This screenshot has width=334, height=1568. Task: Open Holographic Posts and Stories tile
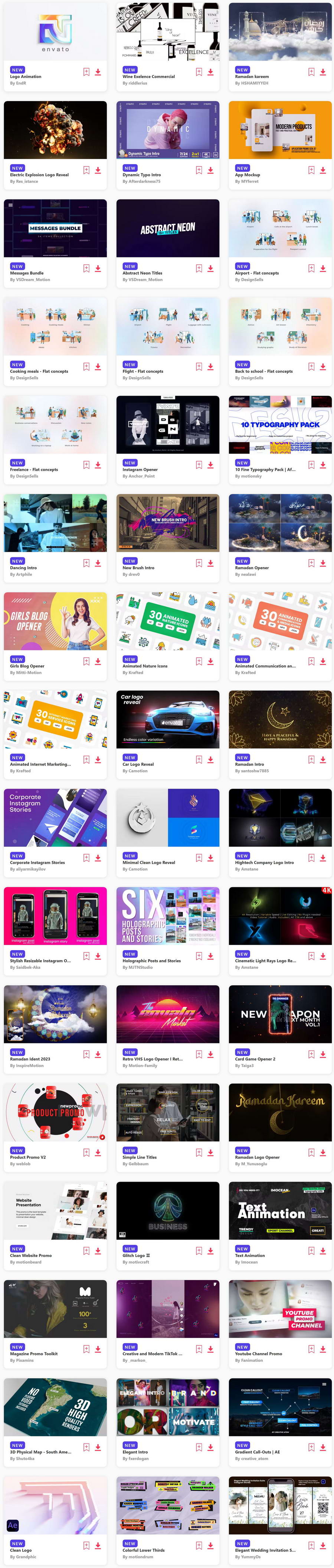click(x=168, y=916)
